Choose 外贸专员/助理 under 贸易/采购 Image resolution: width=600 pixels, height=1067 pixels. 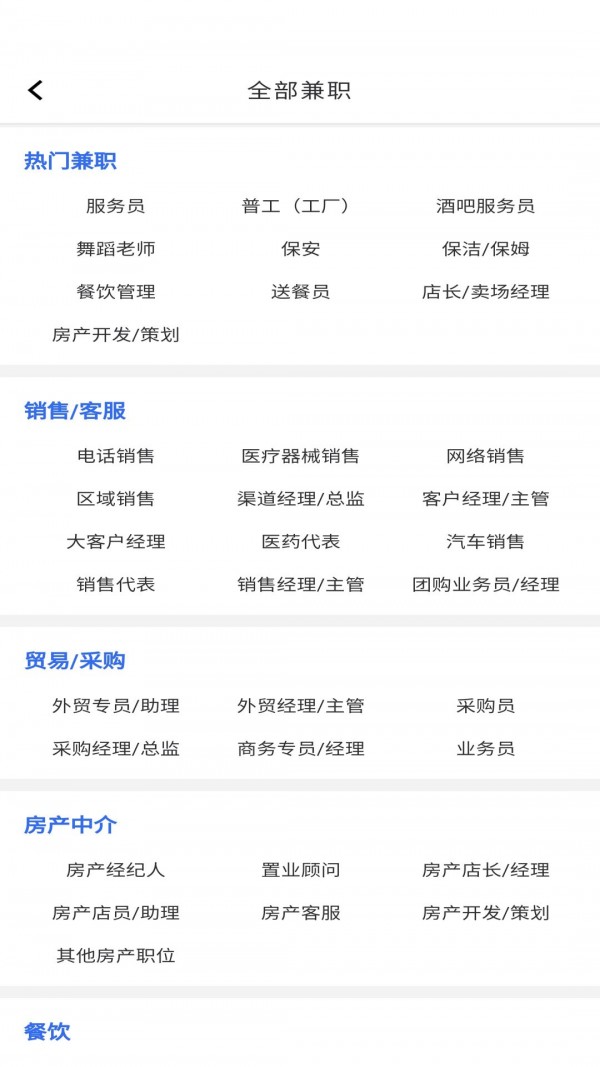pos(115,706)
